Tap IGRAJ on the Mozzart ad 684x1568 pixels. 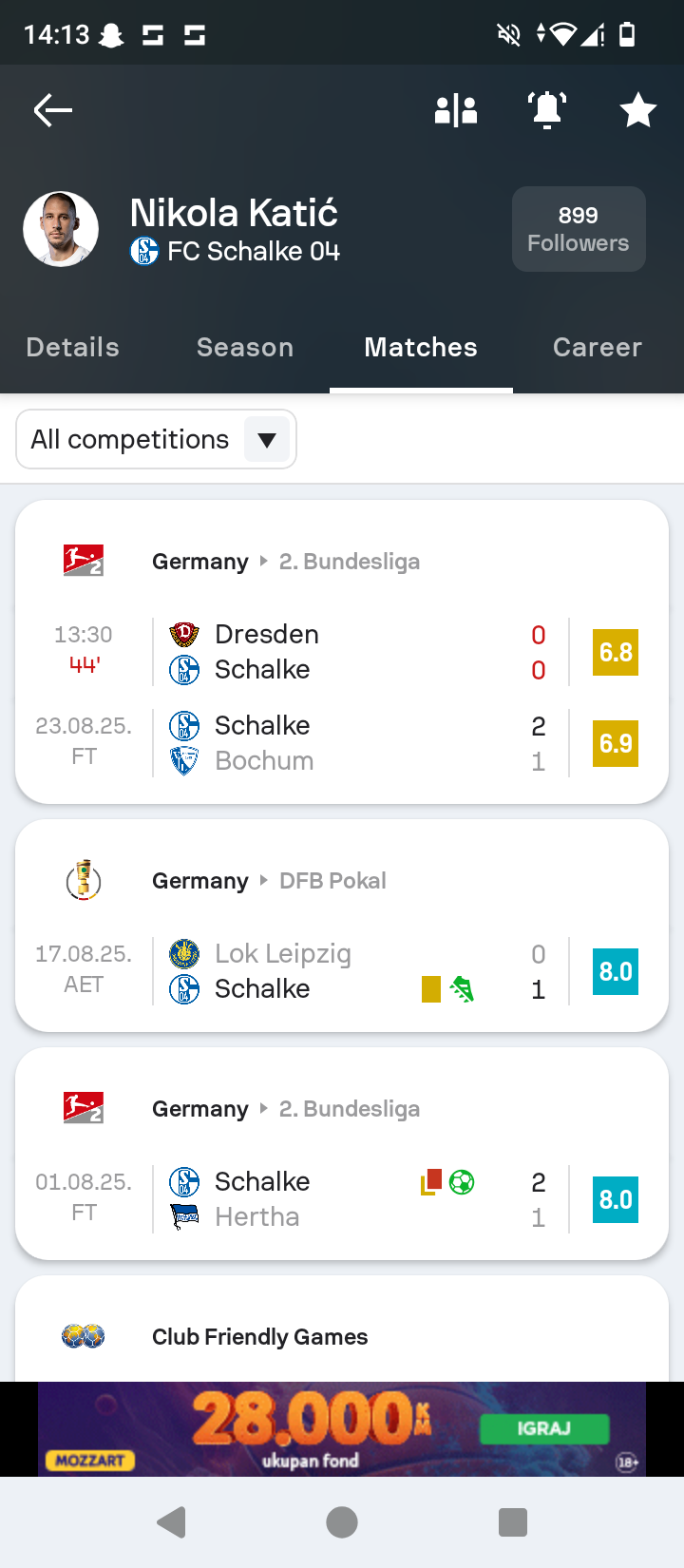pyautogui.click(x=544, y=1428)
